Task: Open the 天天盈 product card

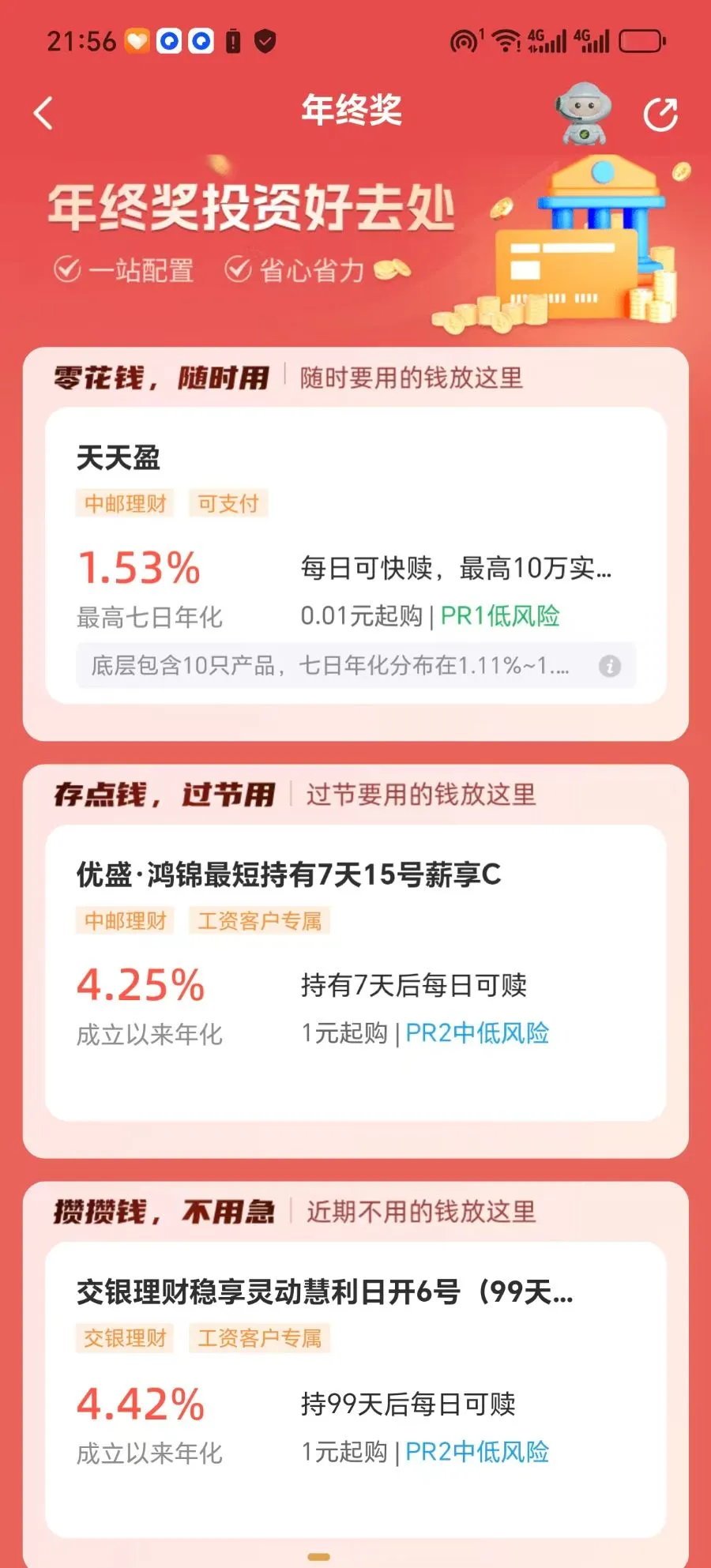Action: click(x=355, y=553)
